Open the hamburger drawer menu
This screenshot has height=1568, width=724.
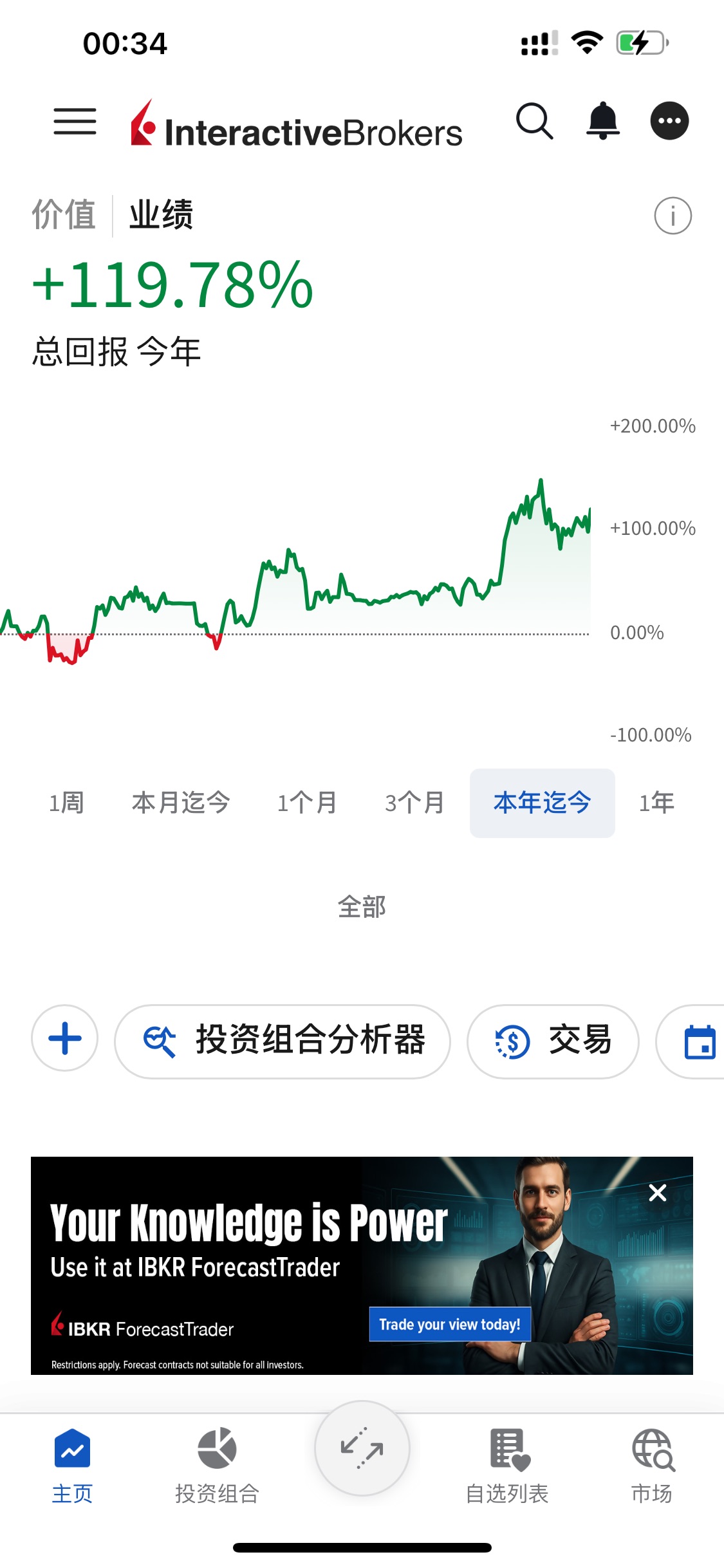(x=75, y=121)
